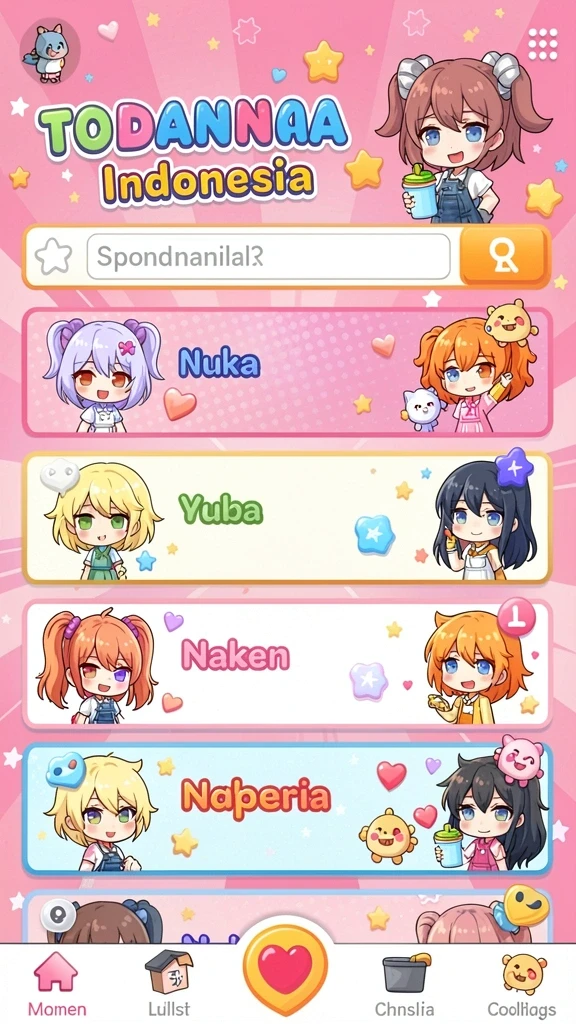
Task: Switch to the Coolhags tab
Action: coord(524,984)
